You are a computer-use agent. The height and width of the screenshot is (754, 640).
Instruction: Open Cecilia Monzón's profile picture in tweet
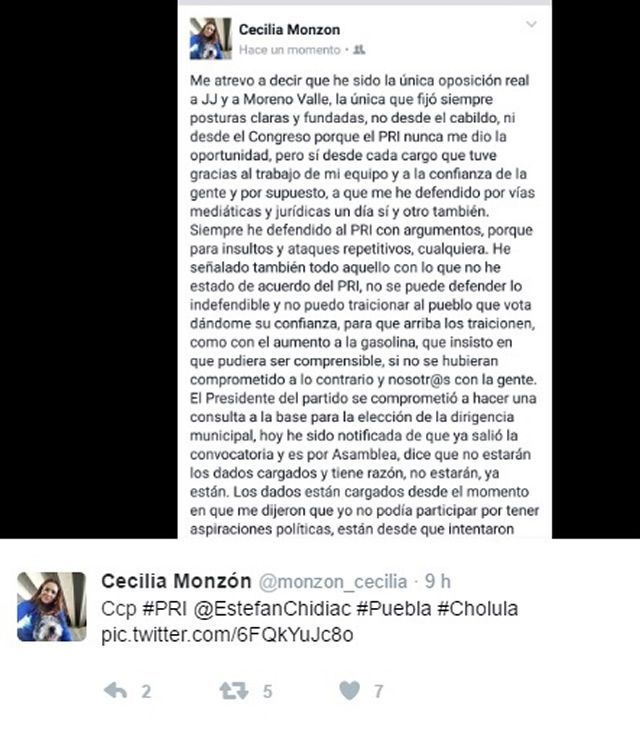pyautogui.click(x=51, y=606)
